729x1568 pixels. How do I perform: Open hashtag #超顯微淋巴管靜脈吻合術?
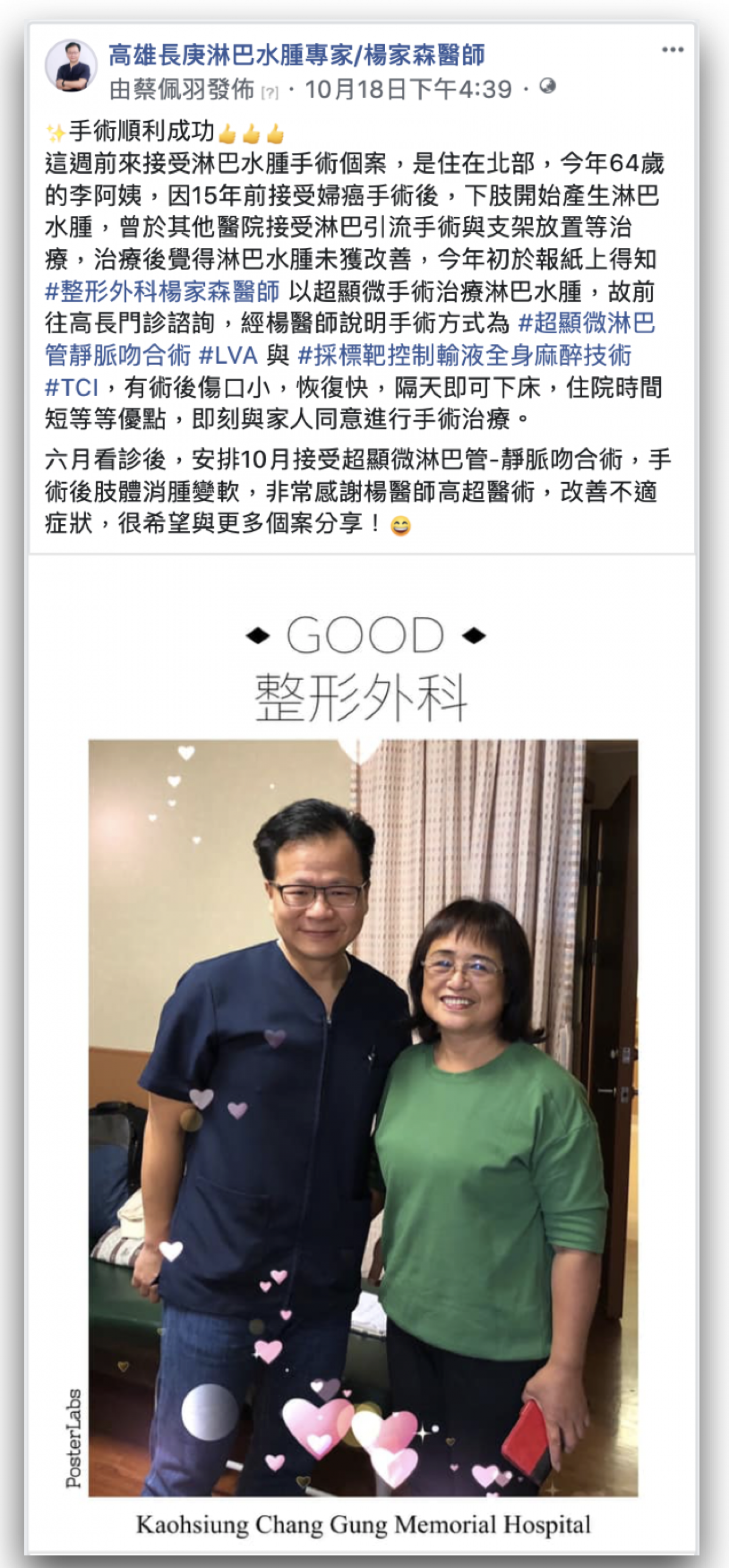click(x=586, y=323)
